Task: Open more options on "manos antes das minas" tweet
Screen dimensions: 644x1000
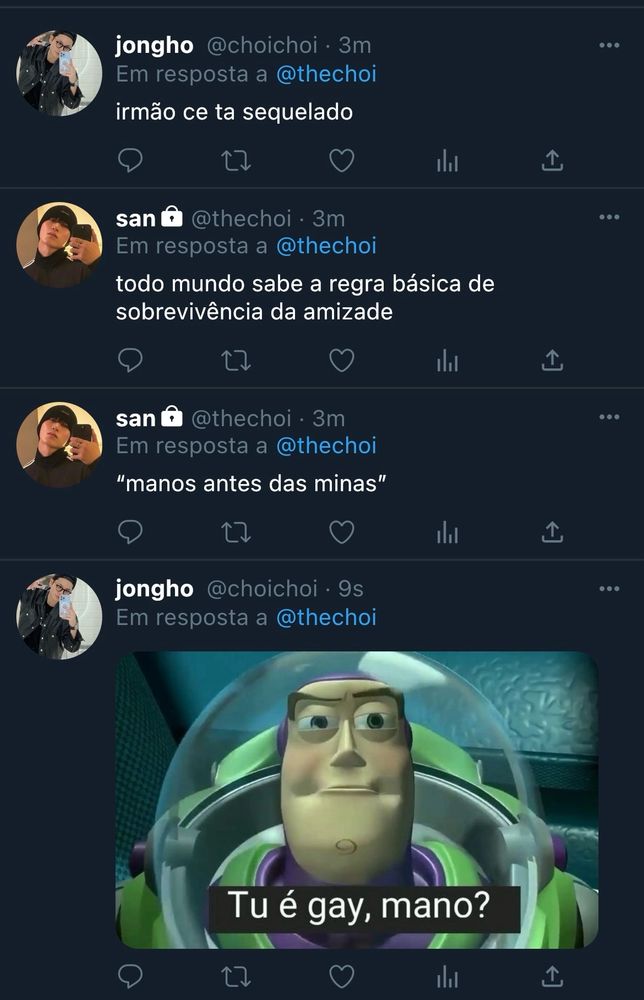Action: tap(609, 417)
